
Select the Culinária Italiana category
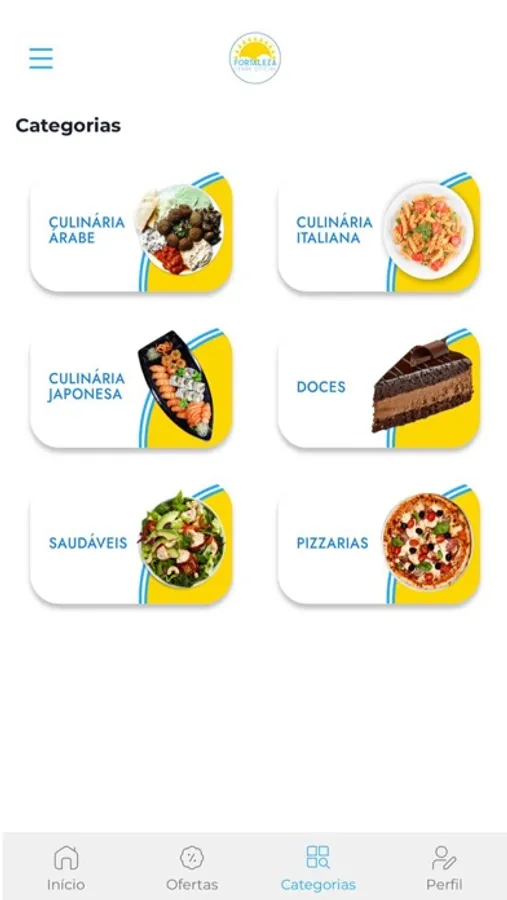point(379,231)
